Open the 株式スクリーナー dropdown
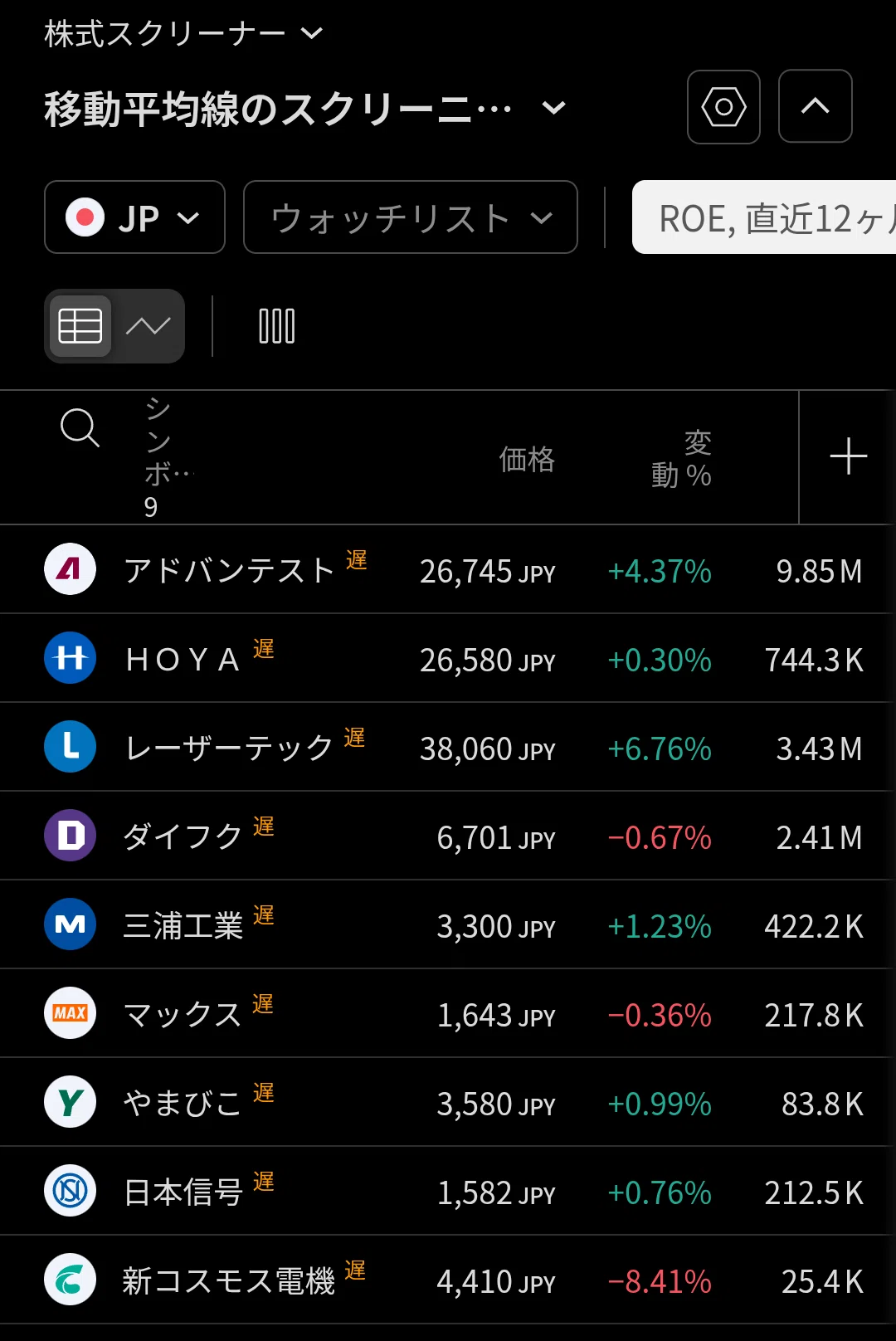896x1341 pixels. click(x=183, y=34)
